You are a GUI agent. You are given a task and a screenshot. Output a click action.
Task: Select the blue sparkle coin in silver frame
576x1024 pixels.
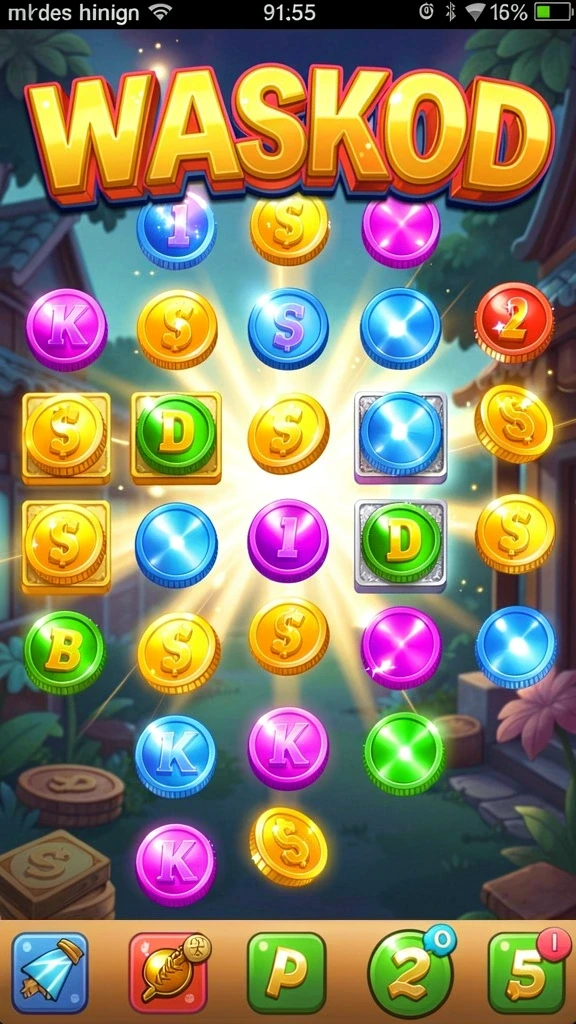point(401,436)
